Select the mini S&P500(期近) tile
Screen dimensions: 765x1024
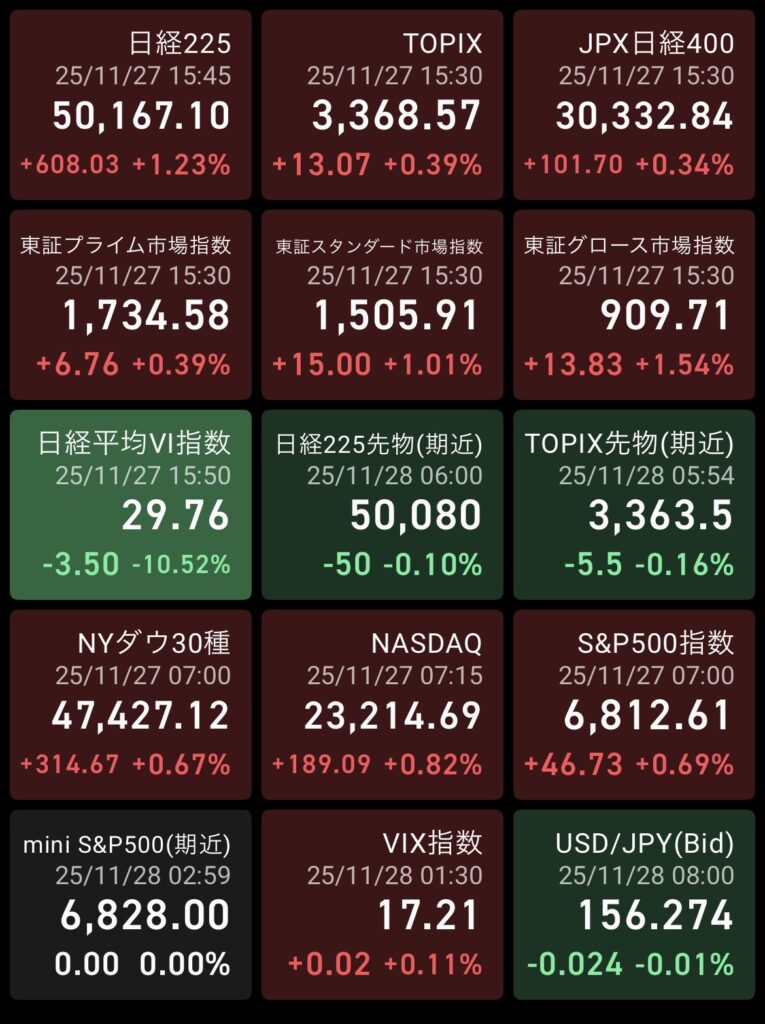(x=131, y=905)
